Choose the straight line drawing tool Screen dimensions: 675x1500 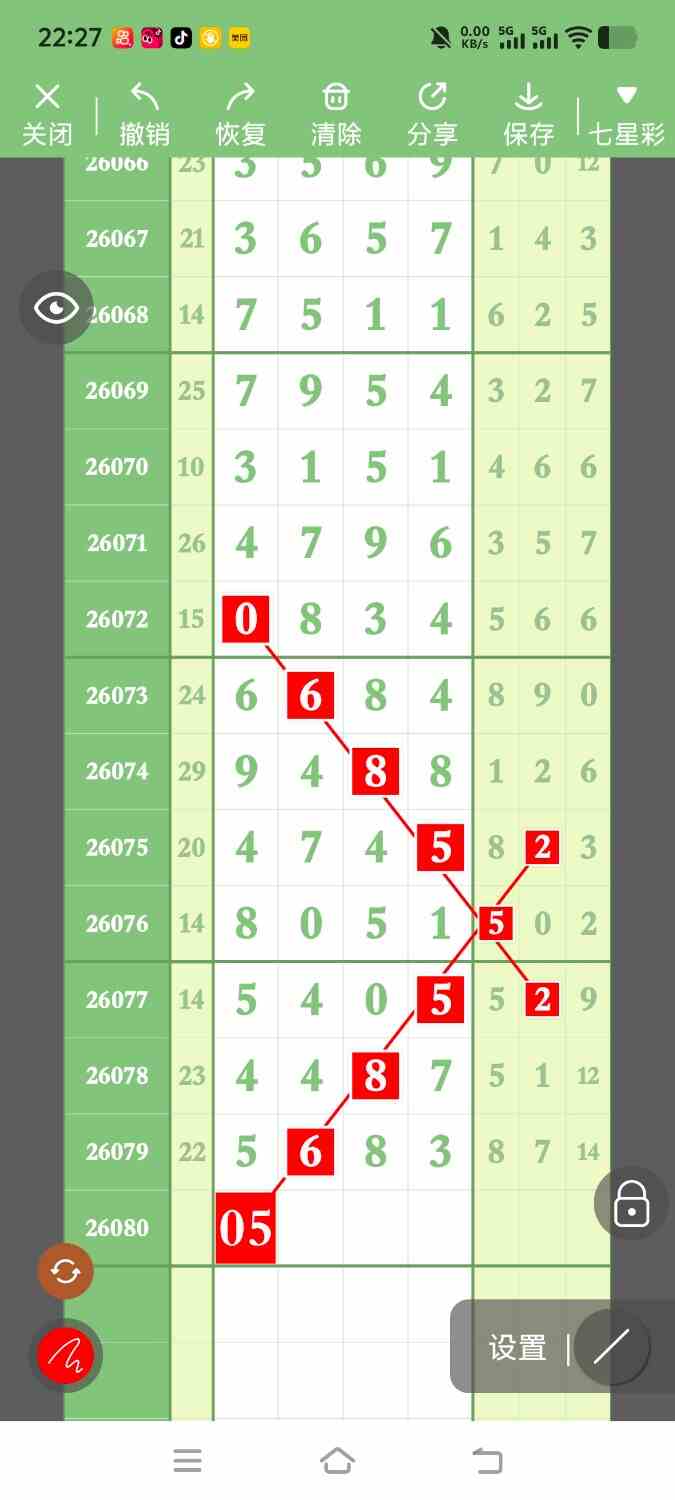point(612,1347)
